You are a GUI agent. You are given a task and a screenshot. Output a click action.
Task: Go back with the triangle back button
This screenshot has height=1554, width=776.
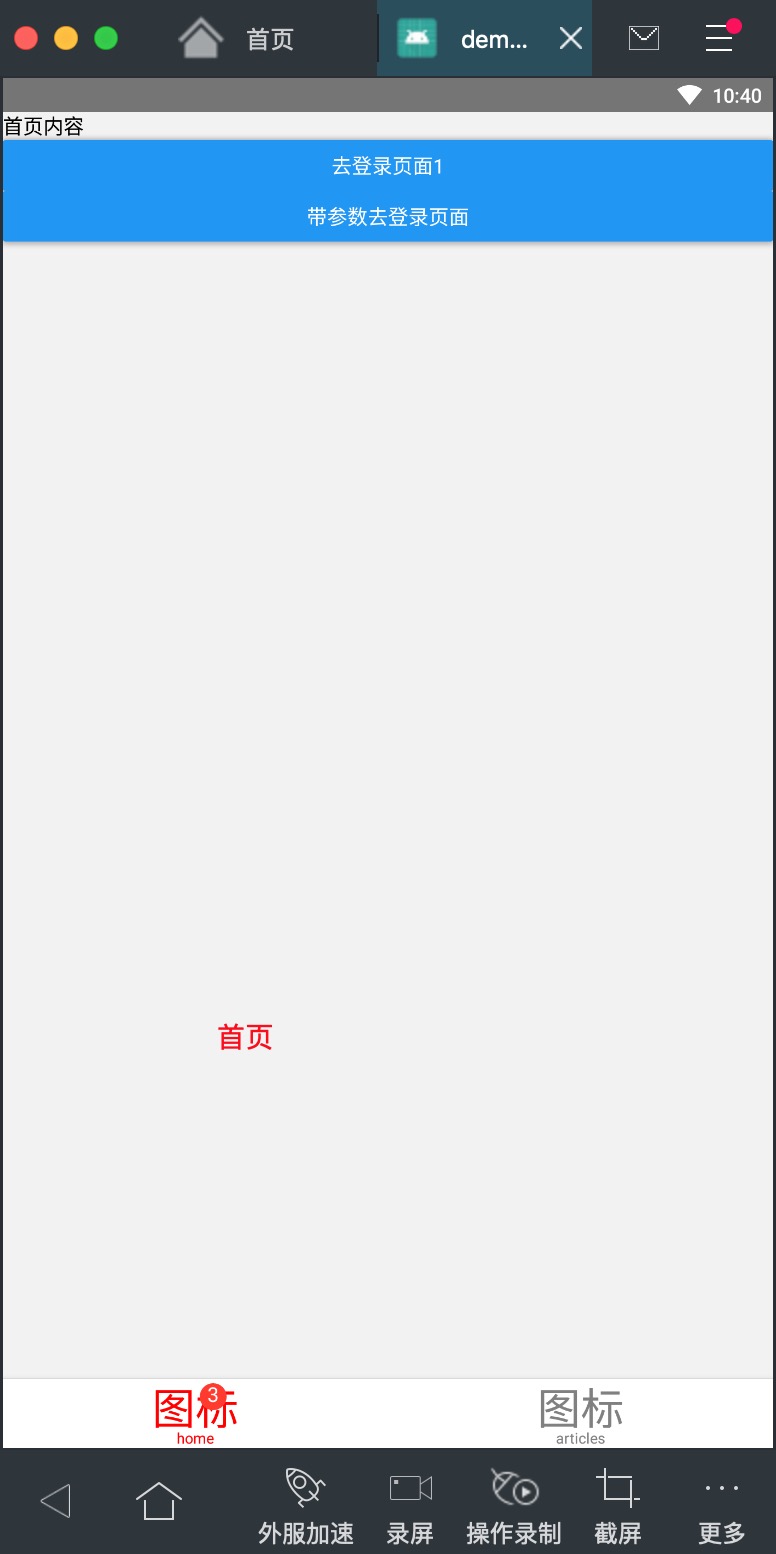pos(56,1501)
